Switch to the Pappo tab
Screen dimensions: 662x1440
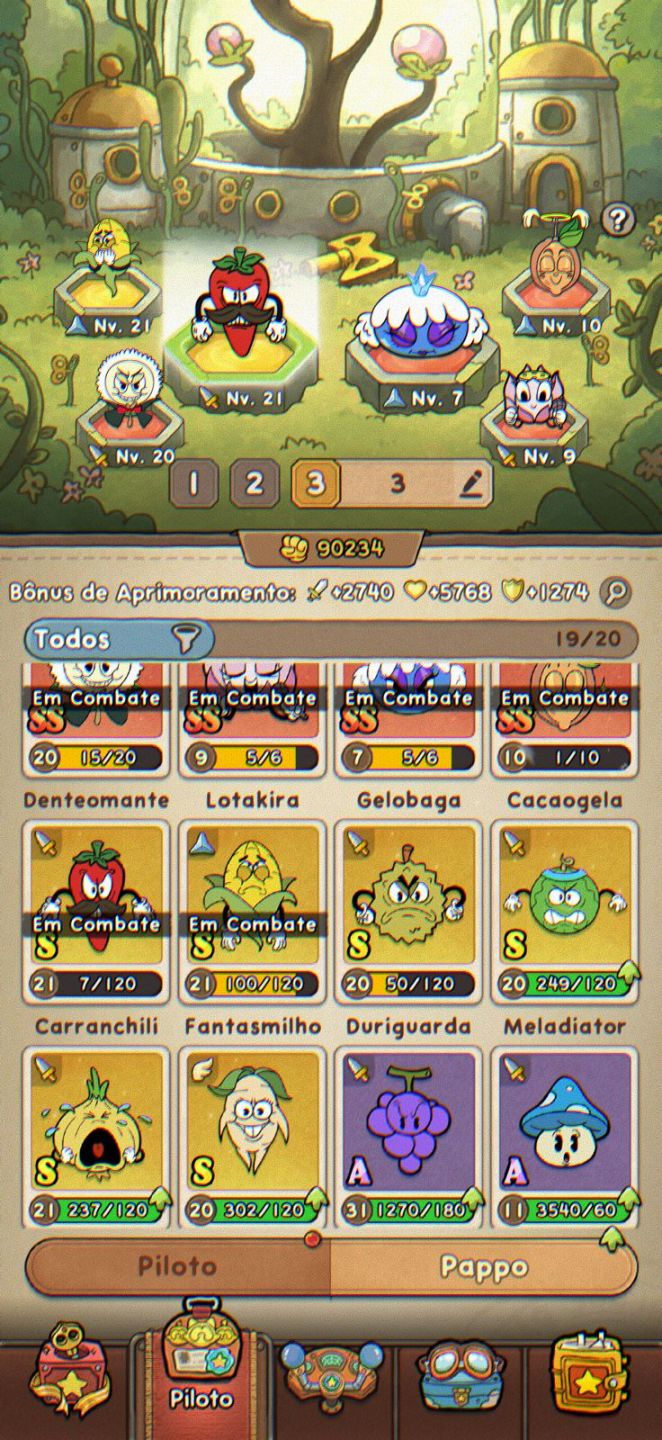coord(484,1268)
